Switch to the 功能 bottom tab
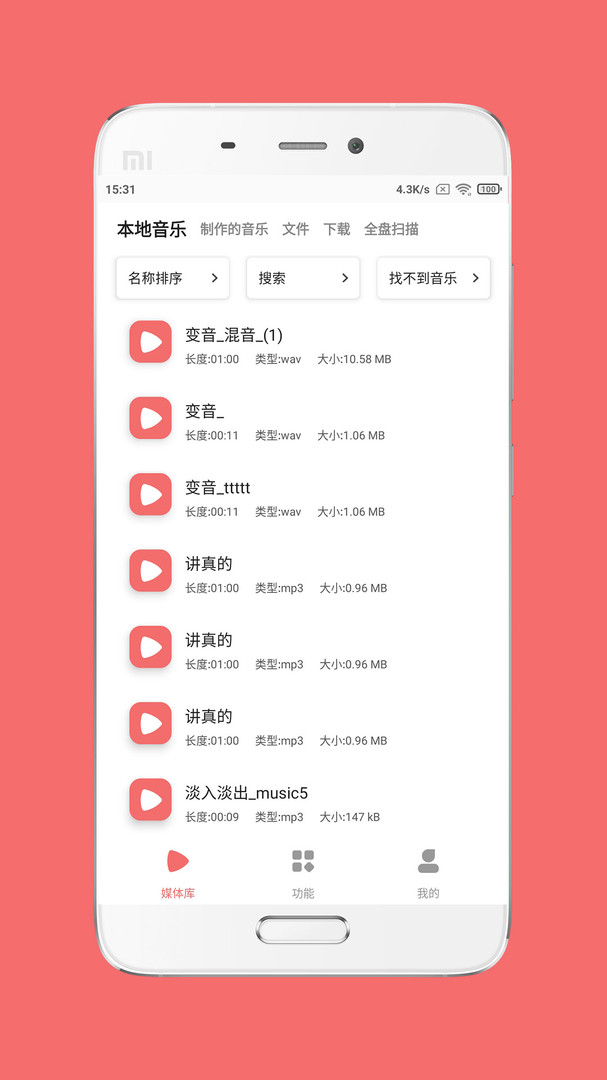The image size is (607, 1080). 303,874
